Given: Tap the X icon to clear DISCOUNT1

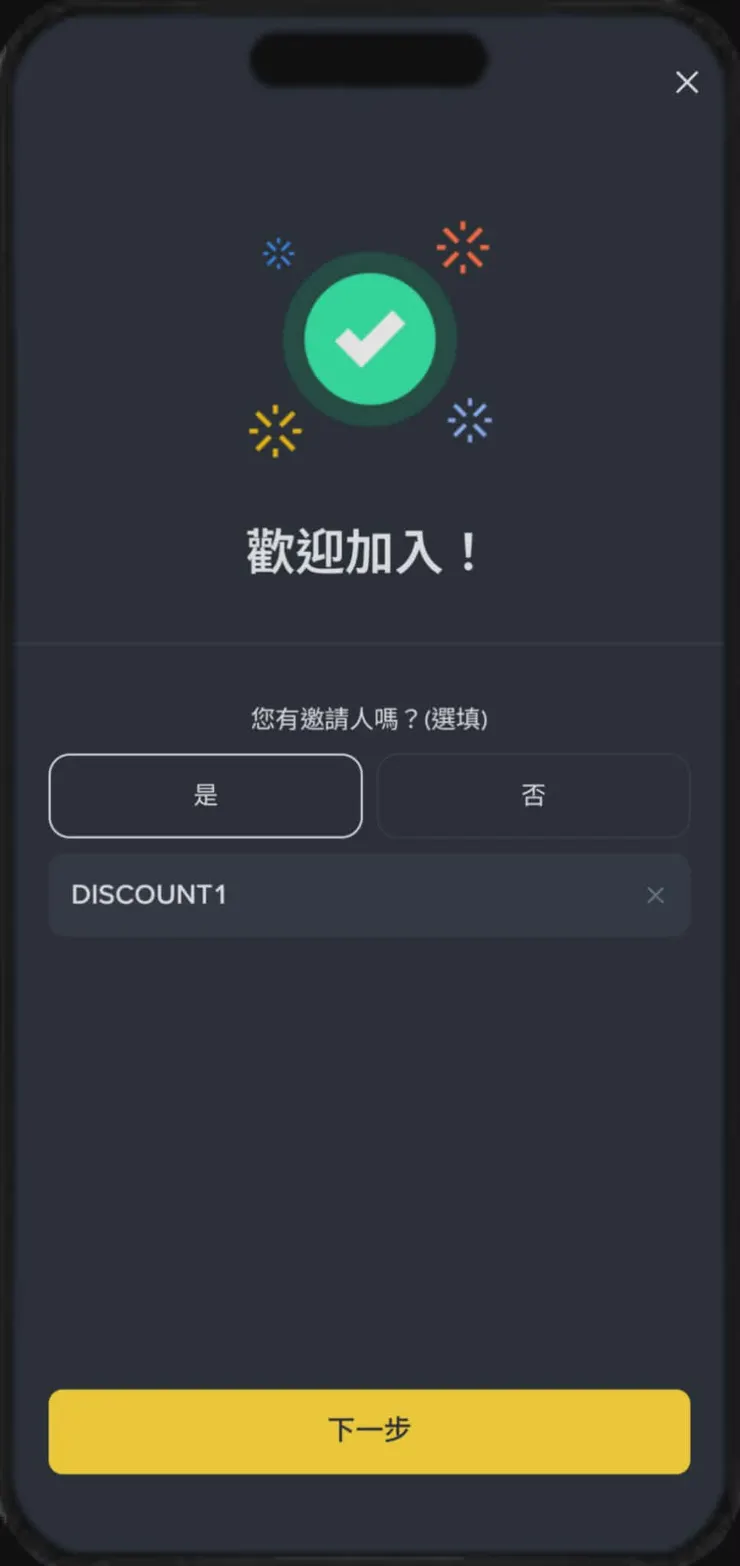Looking at the screenshot, I should pyautogui.click(x=655, y=895).
